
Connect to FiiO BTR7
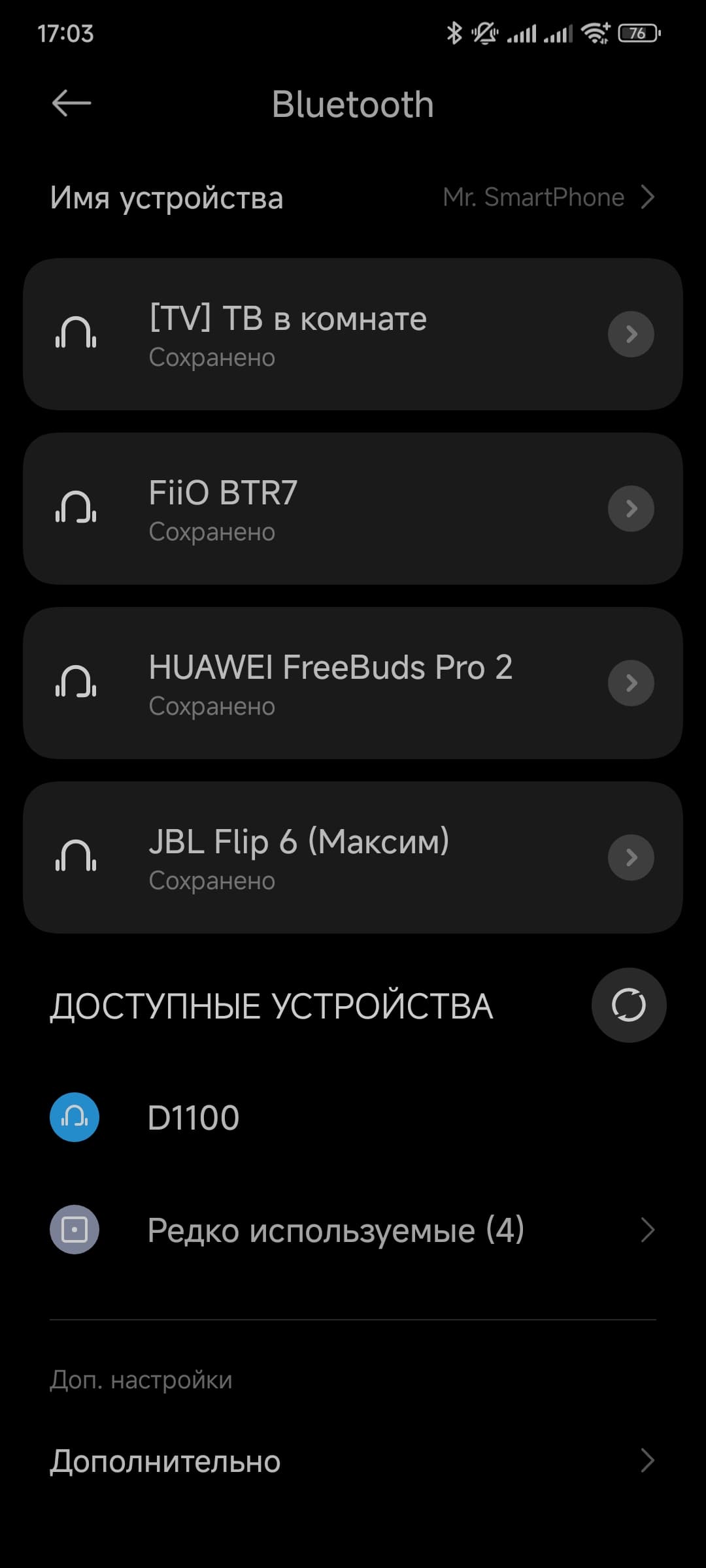coord(314,509)
